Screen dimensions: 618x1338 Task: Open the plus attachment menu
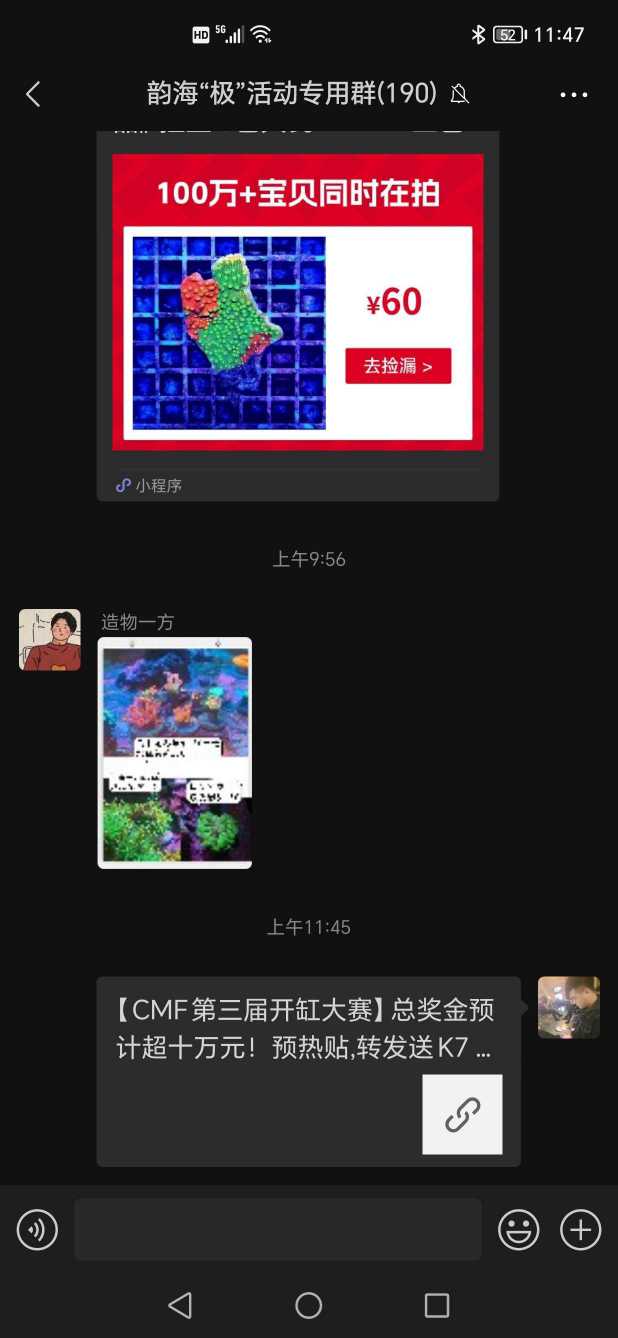coord(580,1229)
